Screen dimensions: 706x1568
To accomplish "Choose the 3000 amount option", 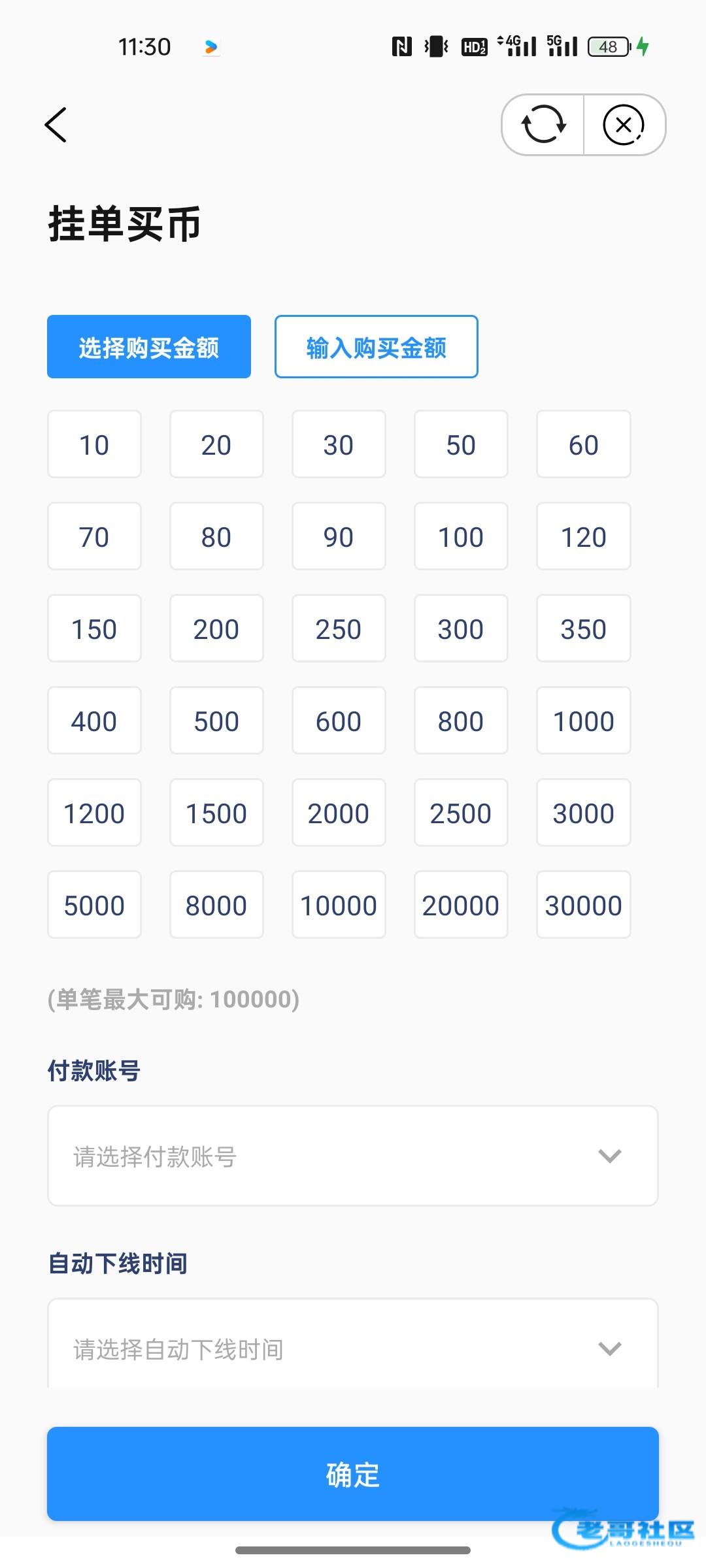I will pos(584,813).
